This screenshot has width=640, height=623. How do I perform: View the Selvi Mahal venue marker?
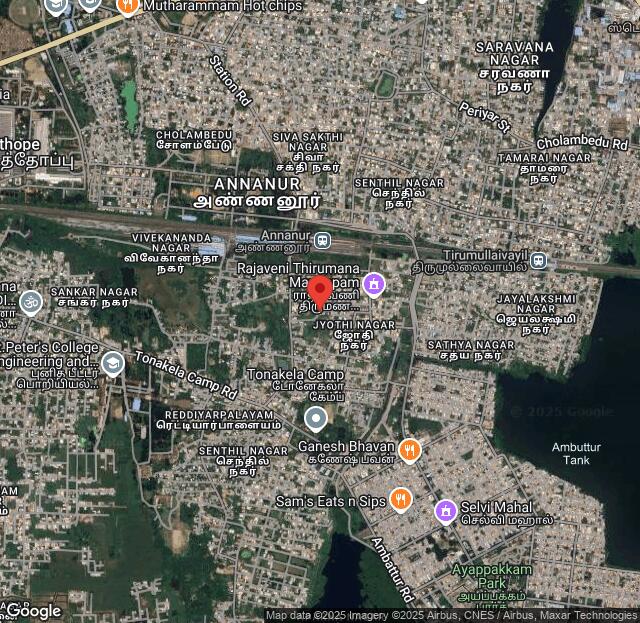click(445, 511)
